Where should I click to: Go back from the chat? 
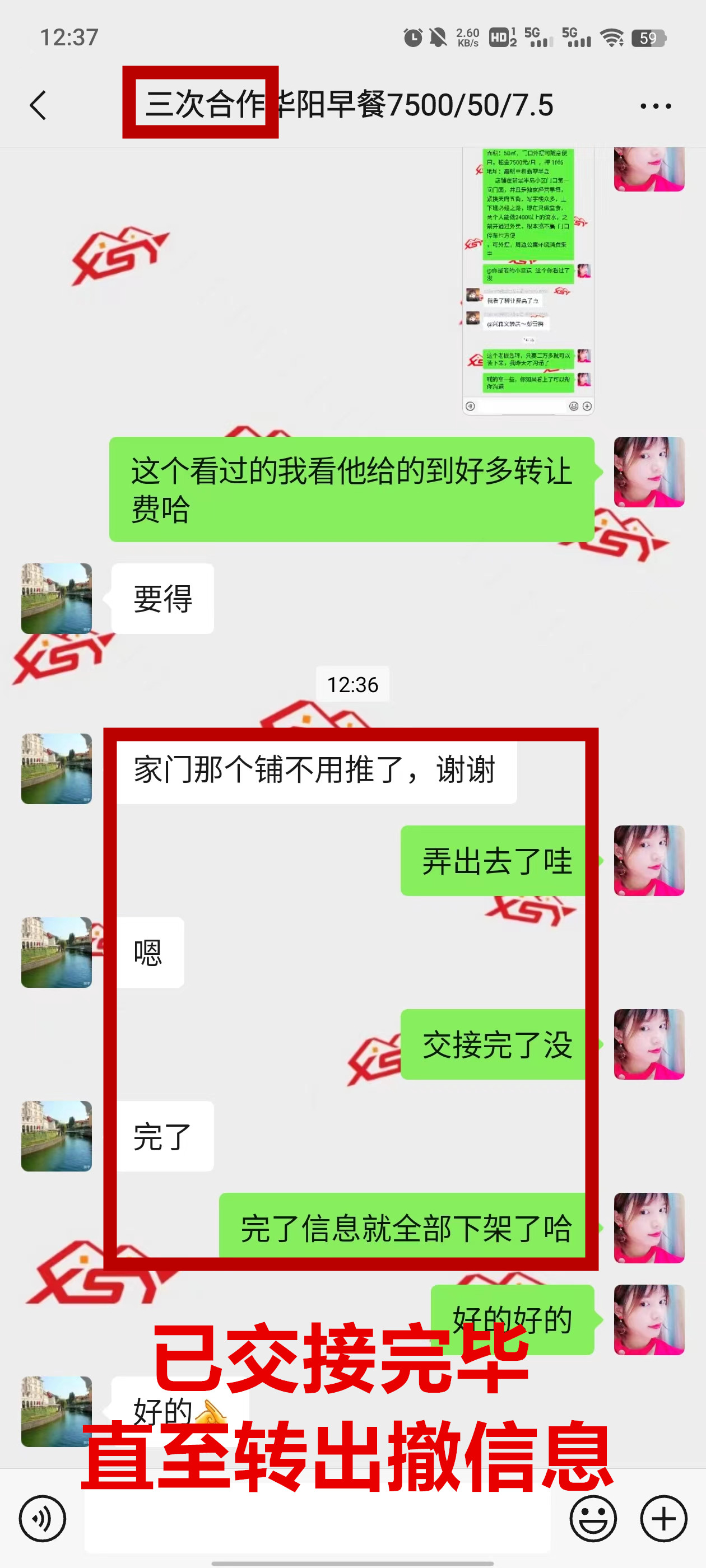[x=38, y=105]
